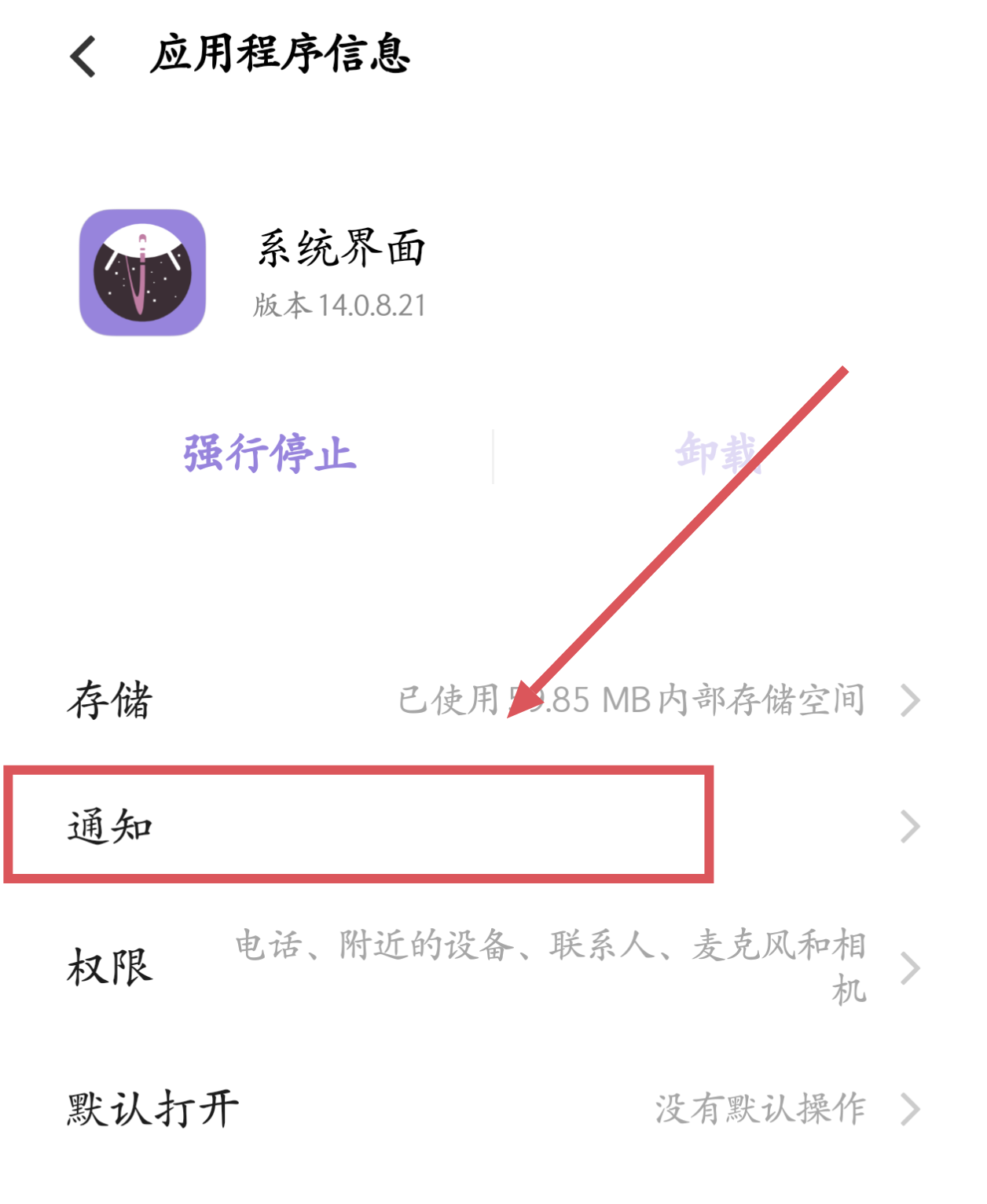
Task: Open the 权限 permissions row
Action: tap(493, 967)
